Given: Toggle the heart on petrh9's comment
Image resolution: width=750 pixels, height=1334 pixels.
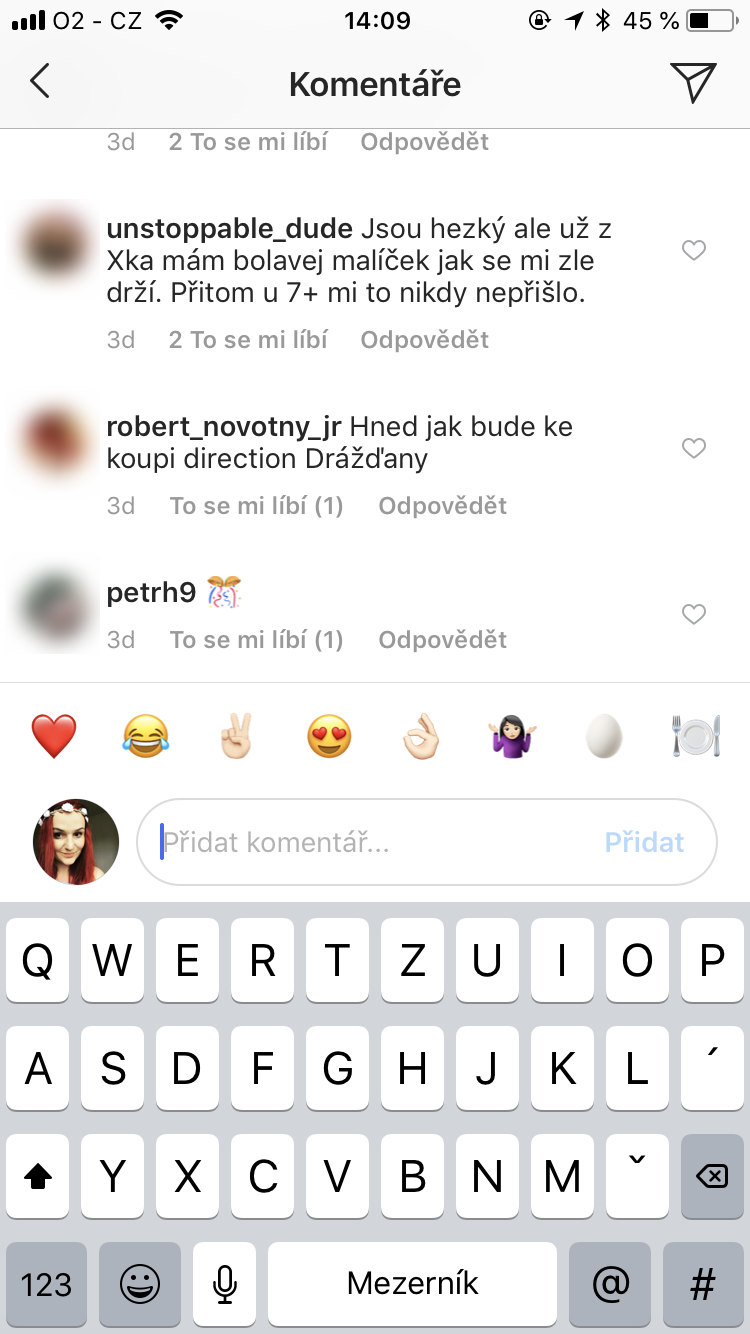Looking at the screenshot, I should [693, 615].
